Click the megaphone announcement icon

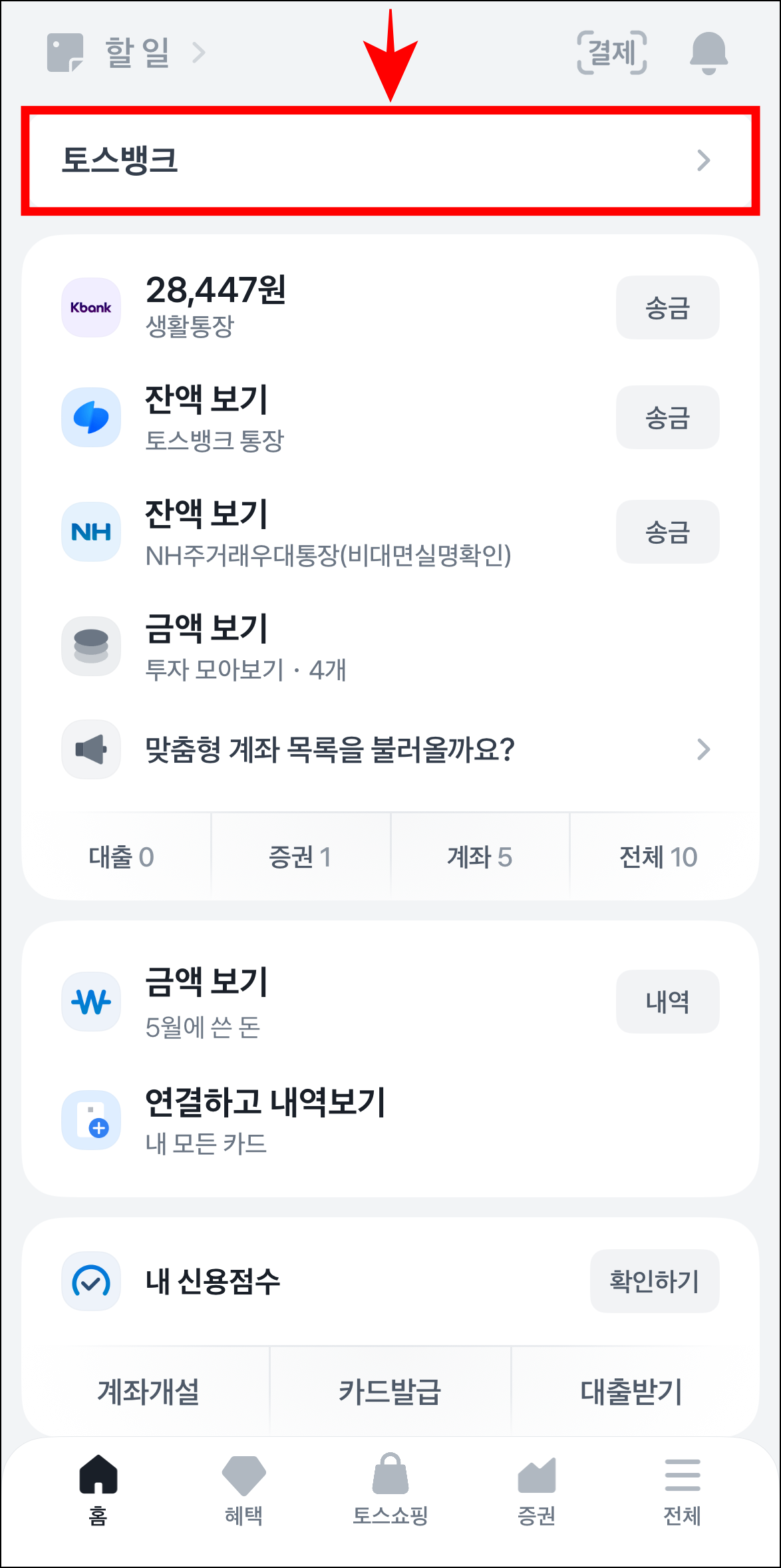click(x=90, y=749)
